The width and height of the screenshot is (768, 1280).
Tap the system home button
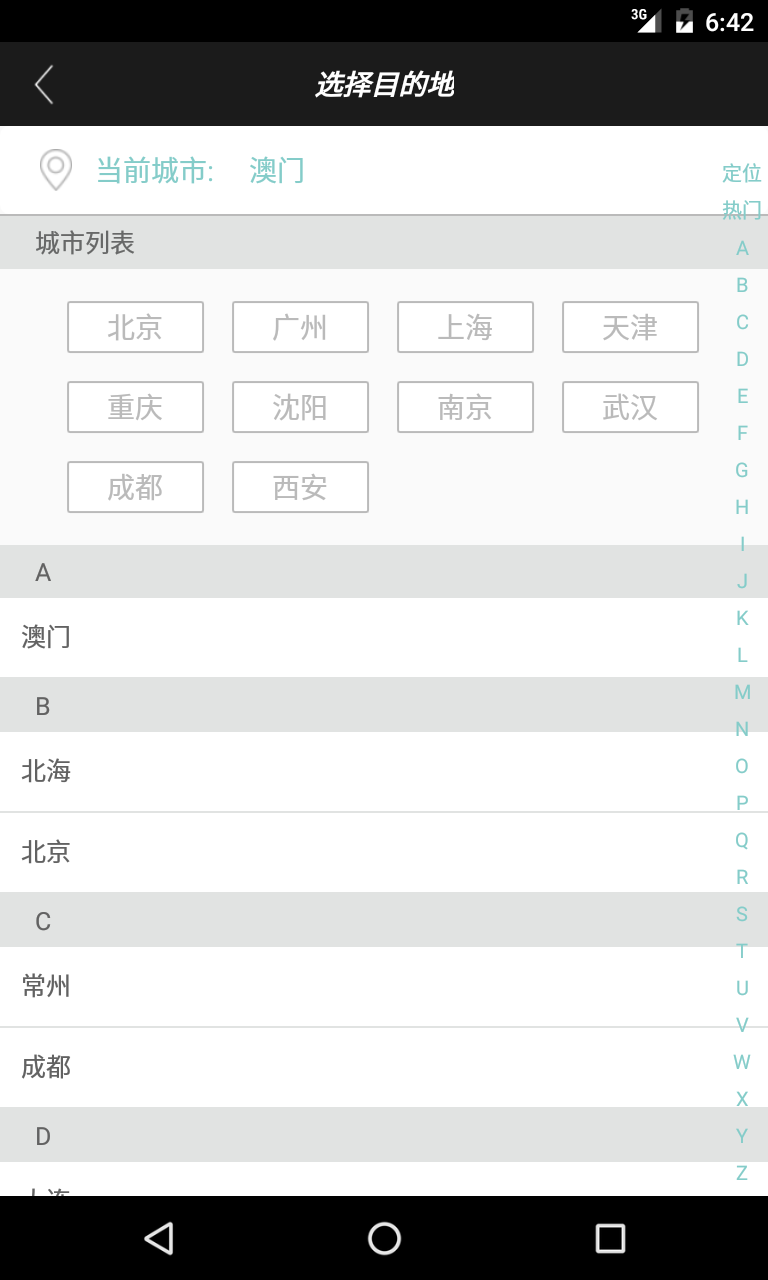pos(384,1238)
